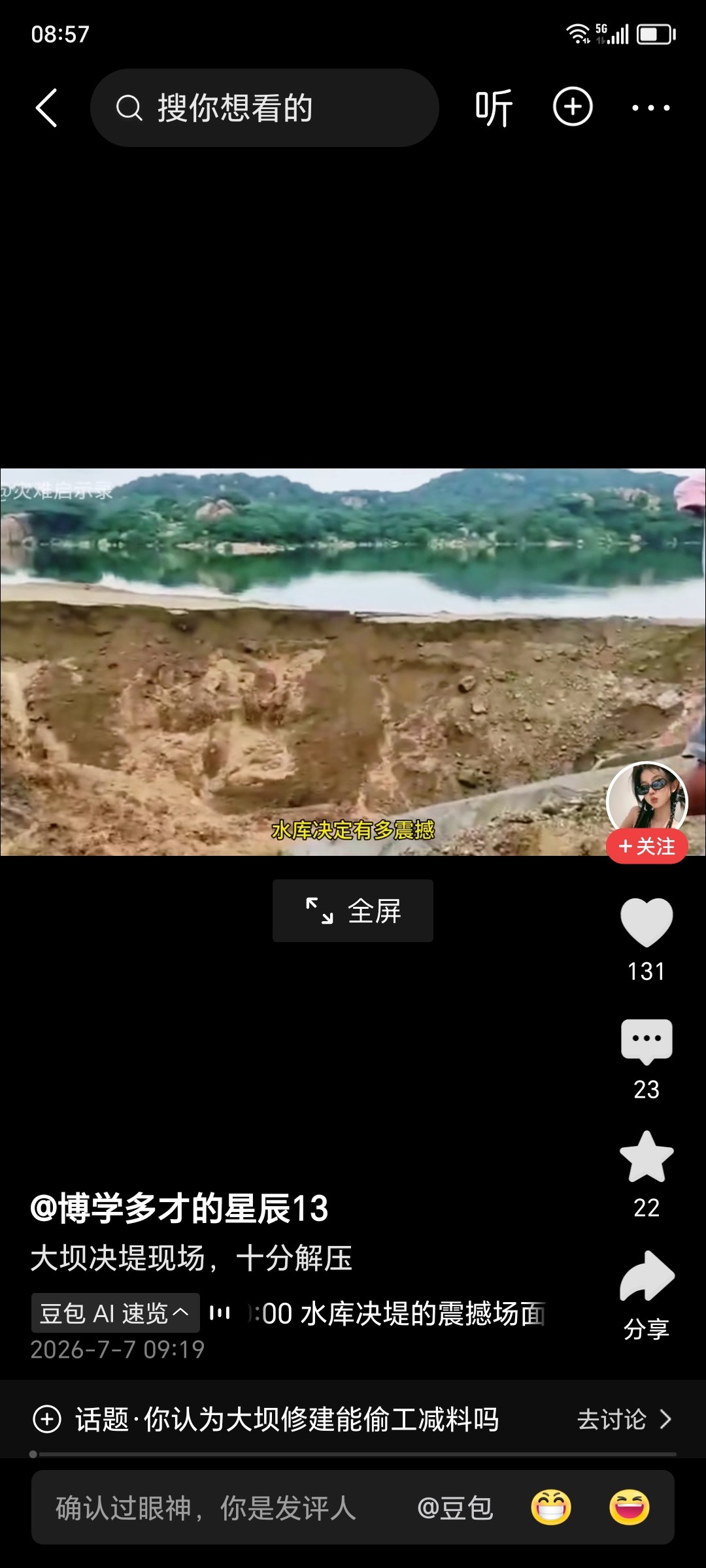Open the comments bubble showing 23
706x1568 pixels.
click(x=647, y=1041)
